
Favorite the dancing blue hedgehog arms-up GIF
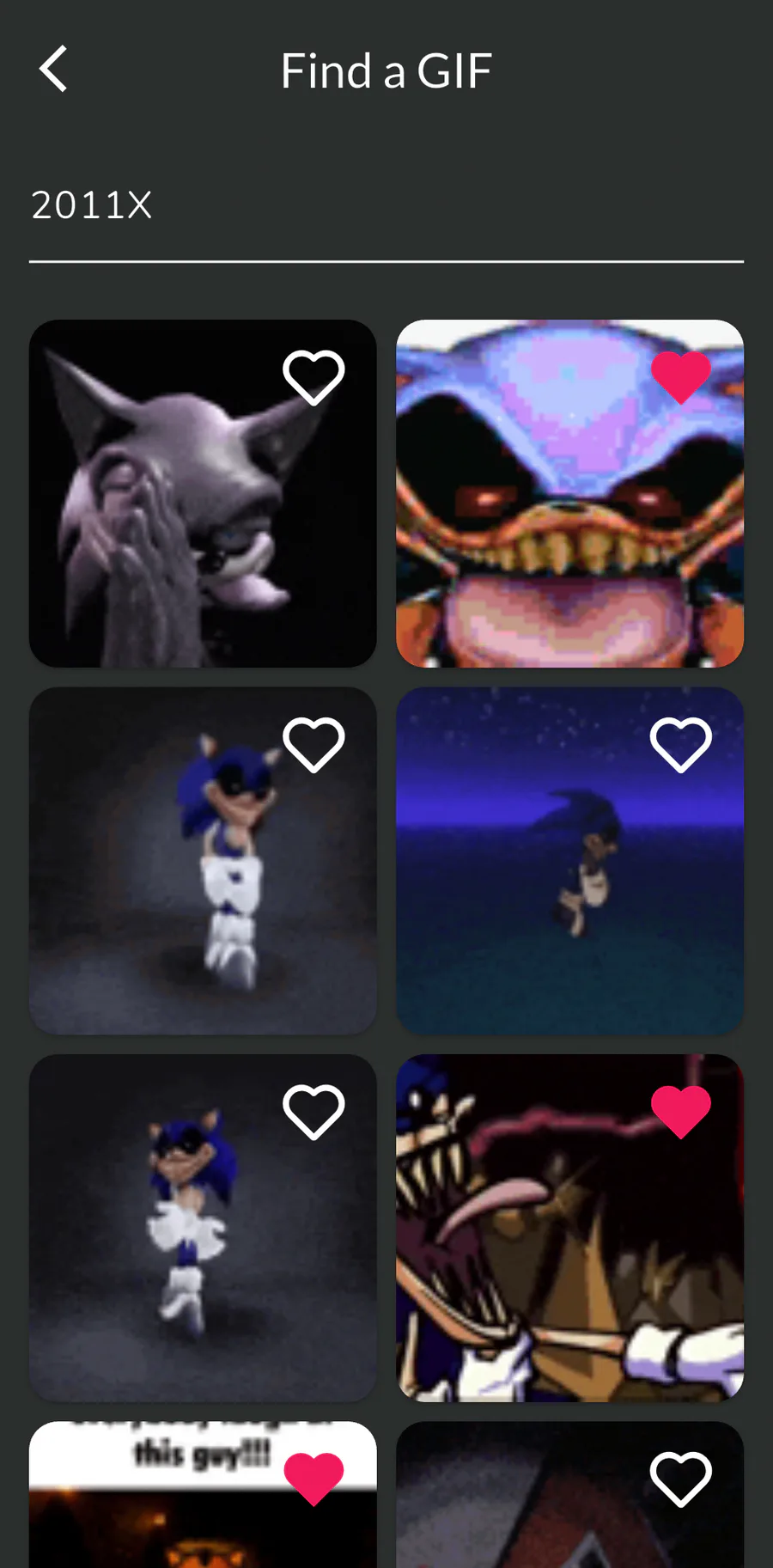(x=313, y=745)
